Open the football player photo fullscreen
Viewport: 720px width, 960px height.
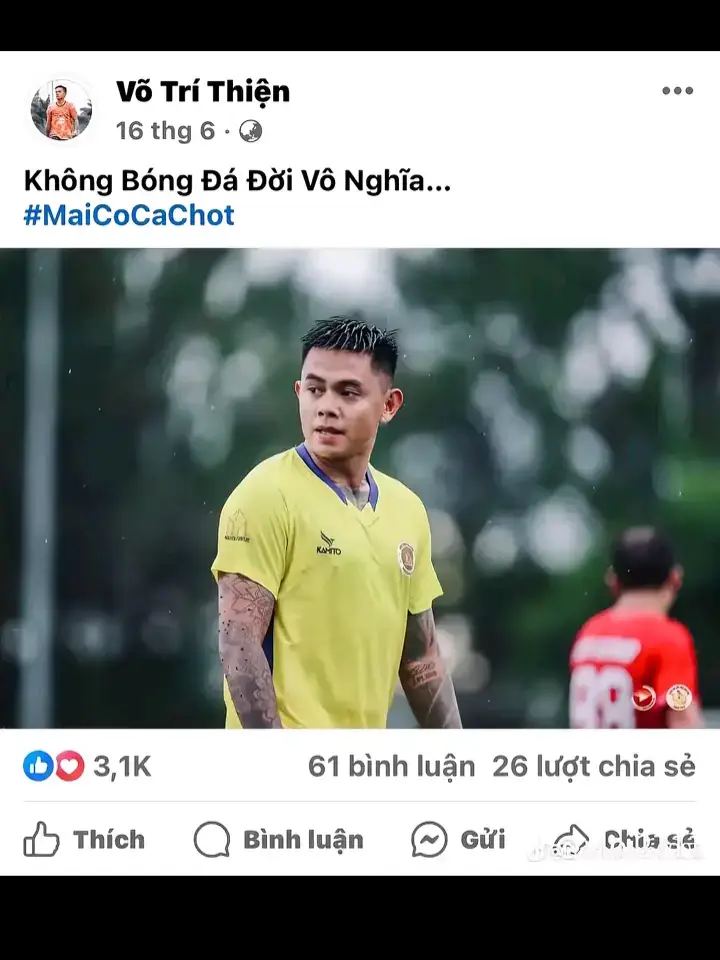click(x=360, y=490)
